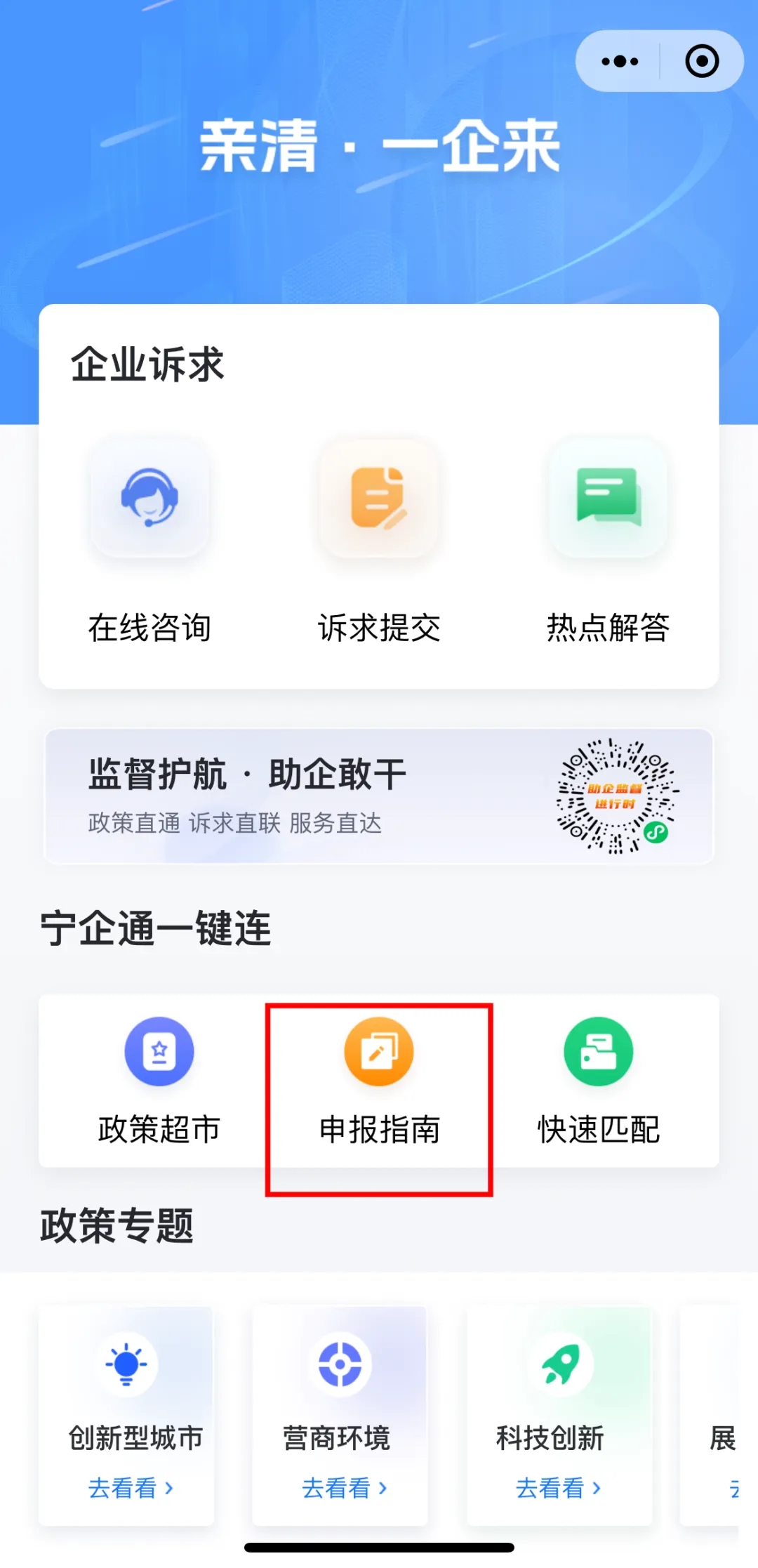The width and height of the screenshot is (758, 1568).
Task: Tap 去看看 under 创新型城市
Action: [x=130, y=1487]
